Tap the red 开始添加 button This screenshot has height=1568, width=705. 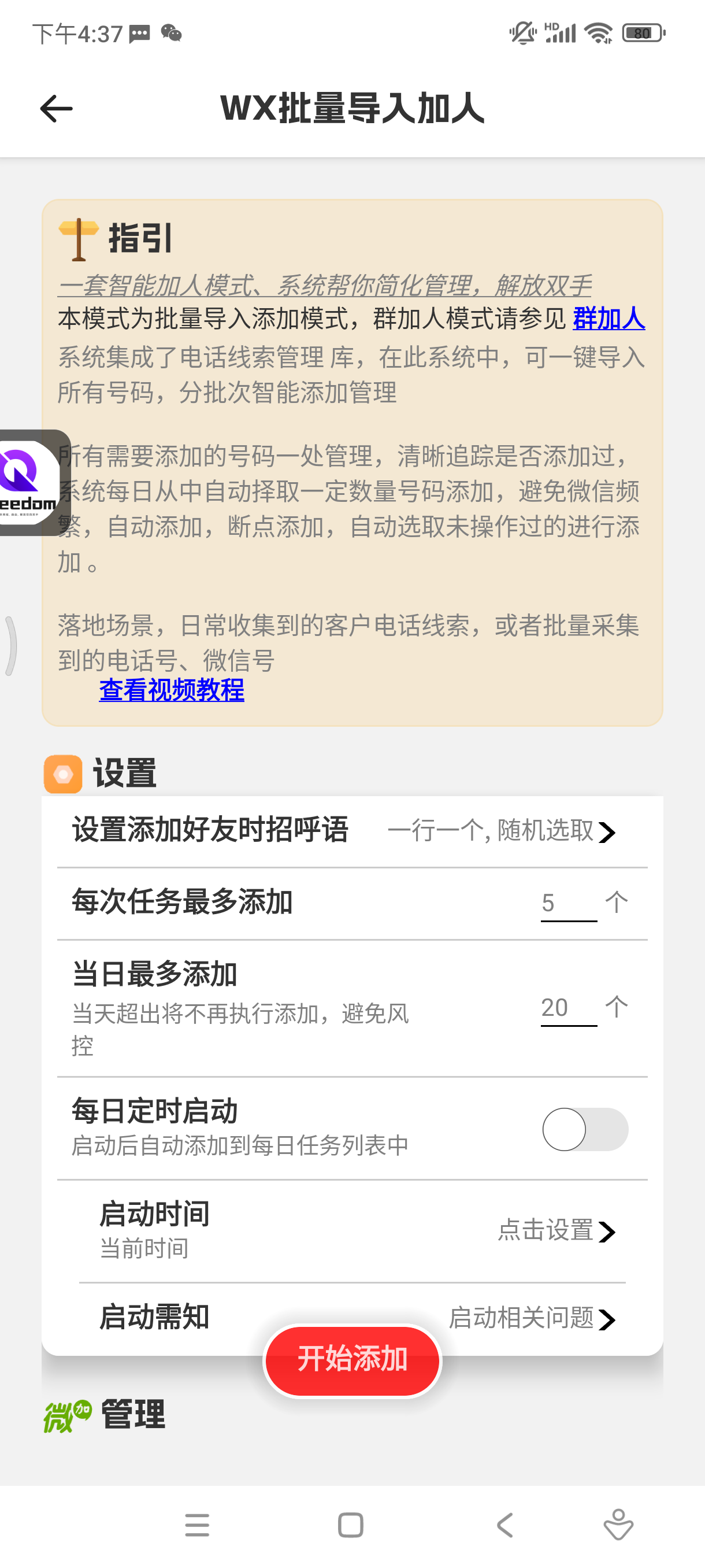[352, 1360]
